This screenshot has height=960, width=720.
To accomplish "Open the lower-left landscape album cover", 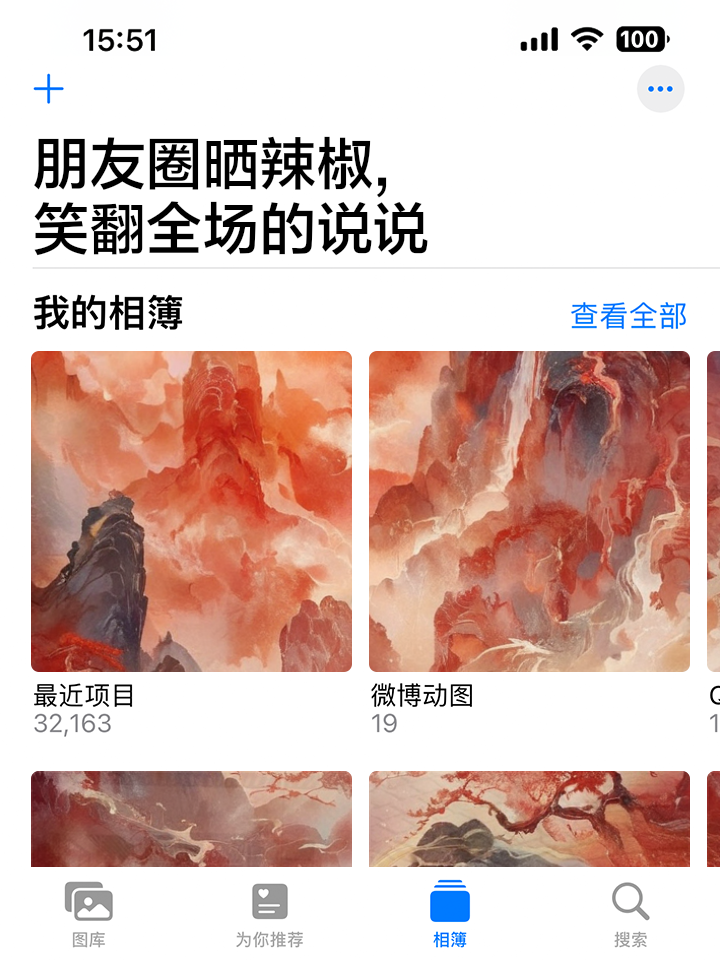I will (x=191, y=820).
